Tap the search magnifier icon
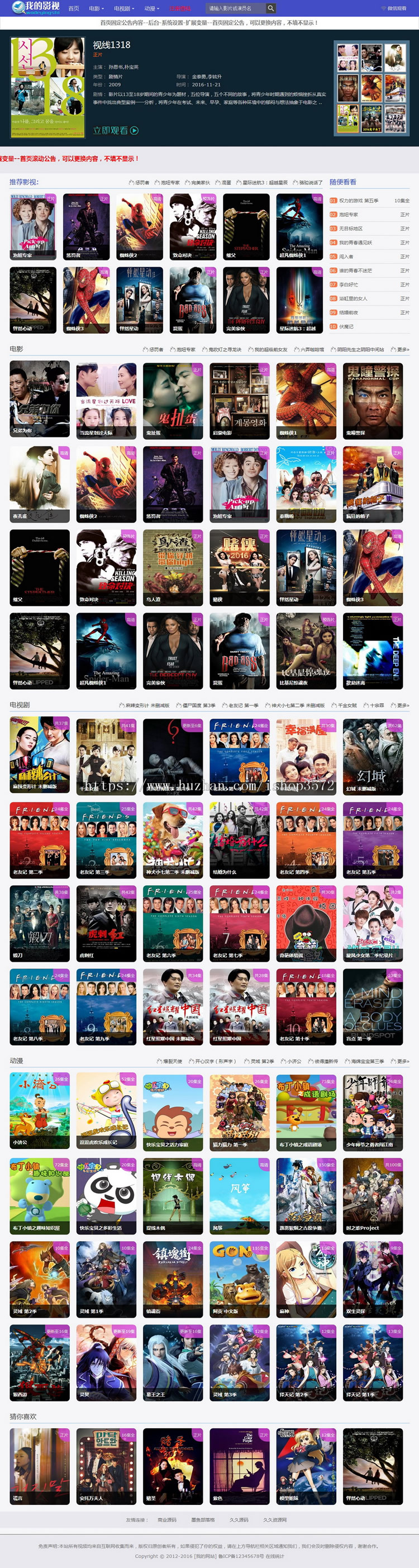 270,8
